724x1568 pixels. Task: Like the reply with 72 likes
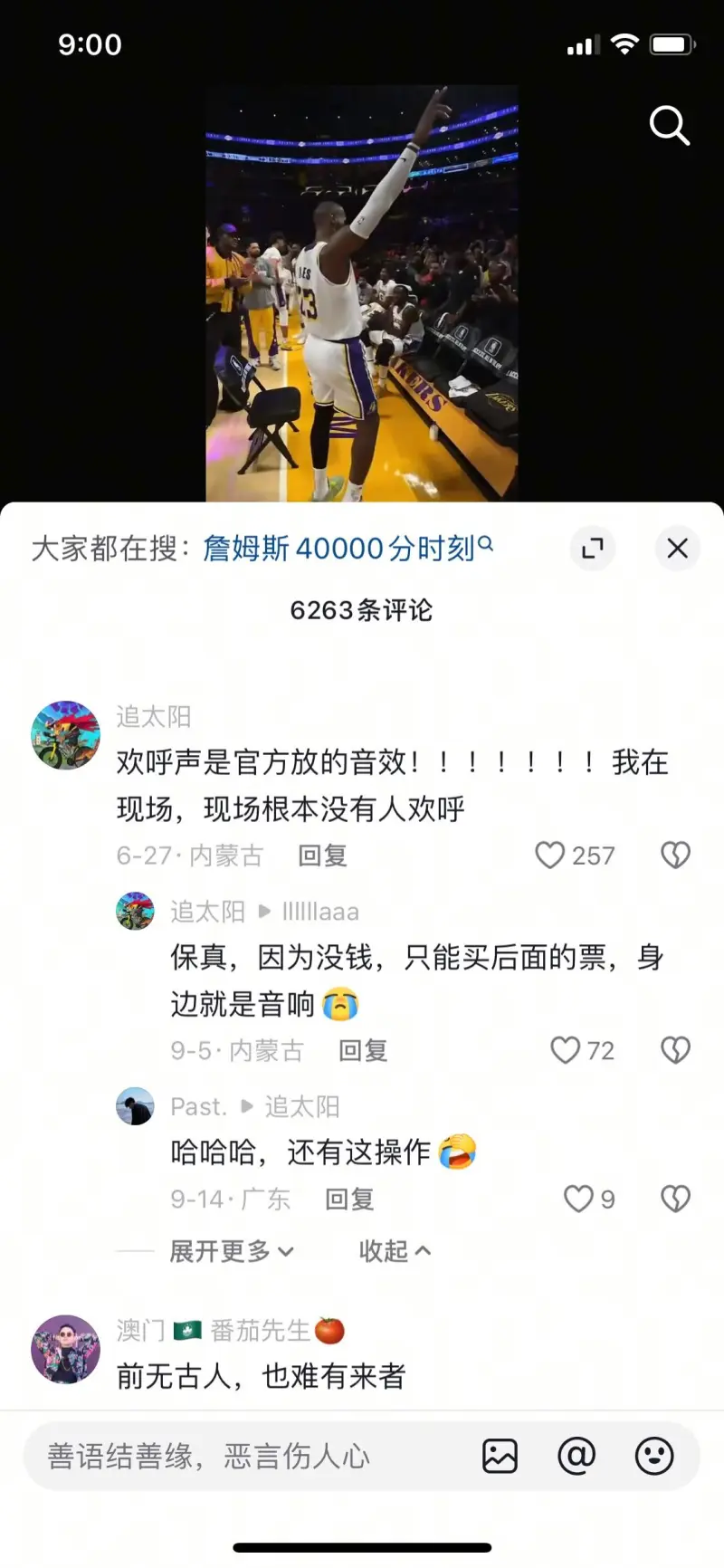pos(566,1050)
